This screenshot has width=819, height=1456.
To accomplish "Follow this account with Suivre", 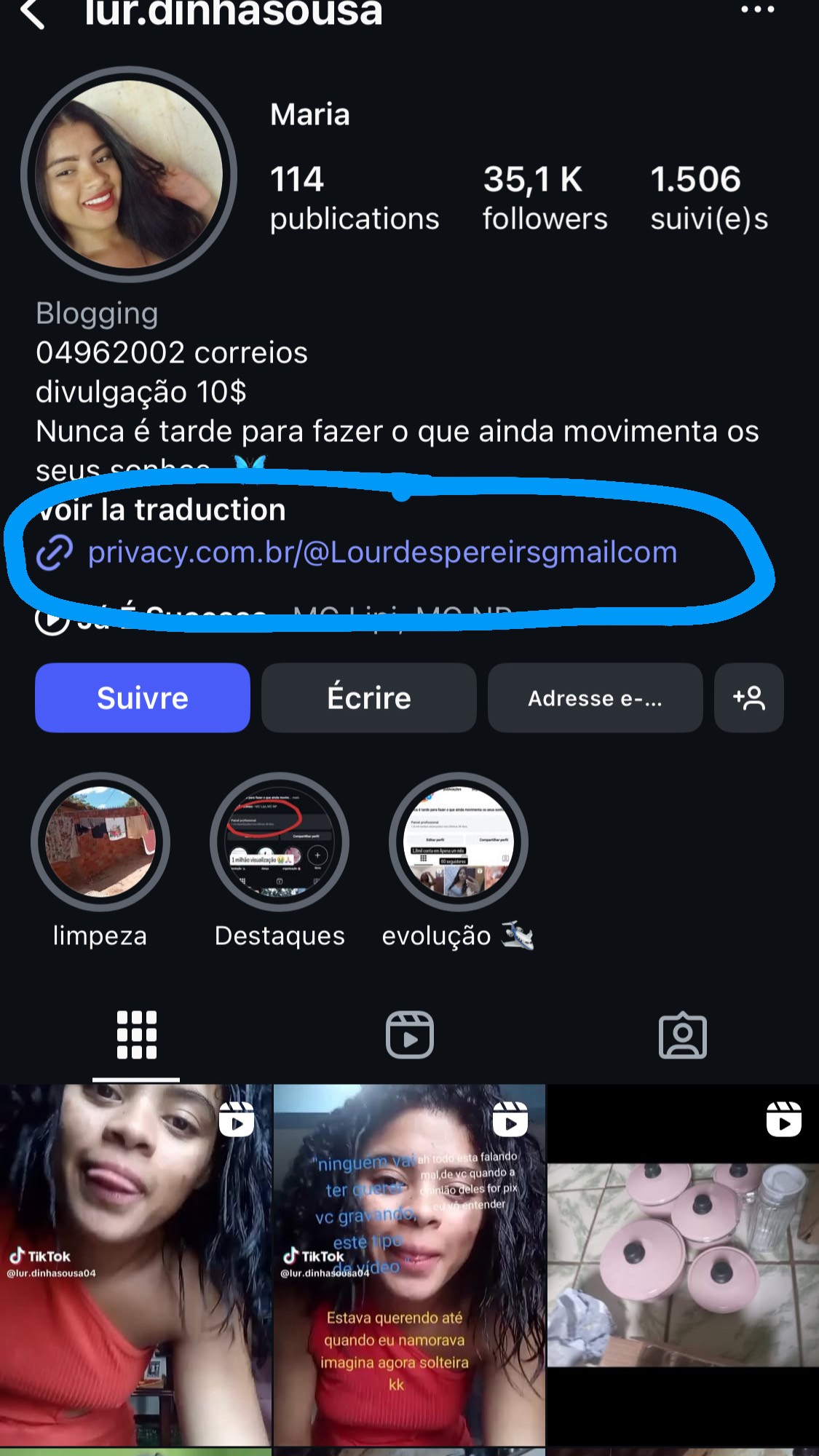I will (143, 697).
